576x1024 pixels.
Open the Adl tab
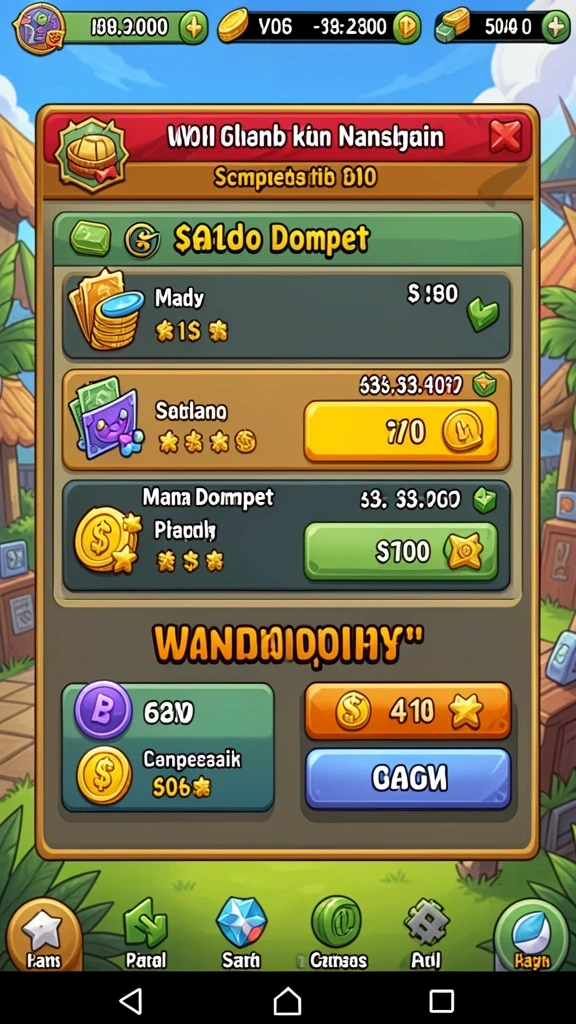point(426,935)
